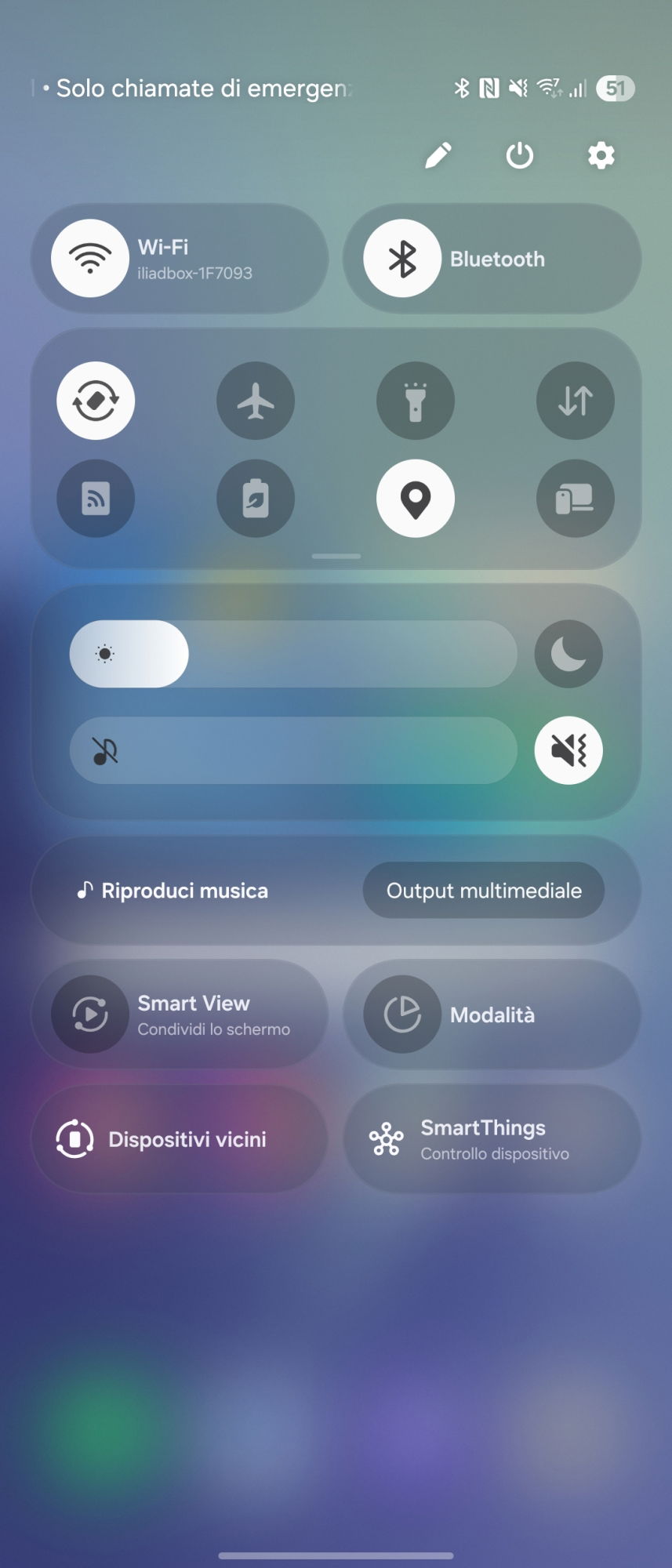Open device settings gear
This screenshot has width=672, height=1568.
pos(601,155)
